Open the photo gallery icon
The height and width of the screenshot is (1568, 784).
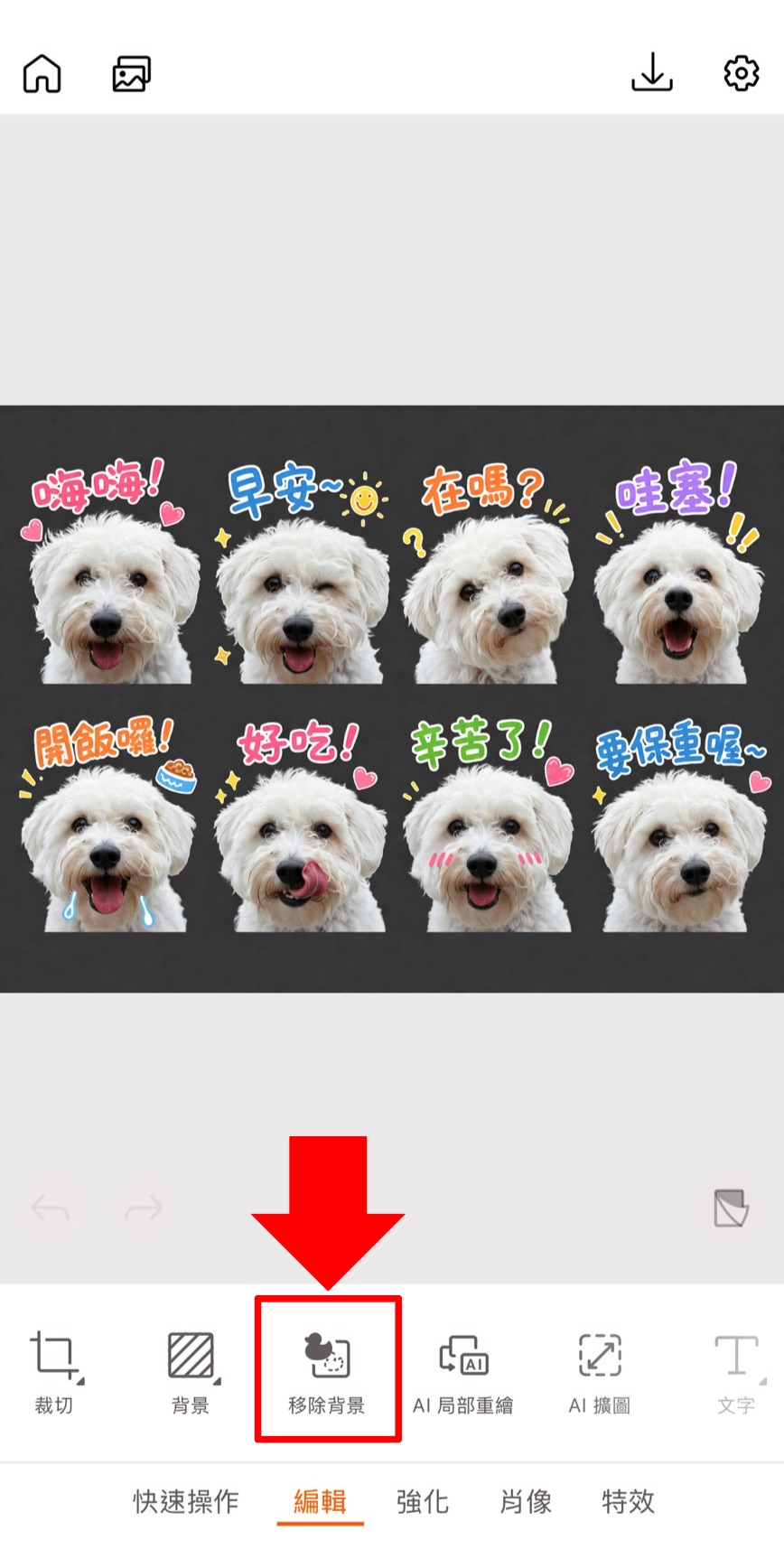coord(131,74)
